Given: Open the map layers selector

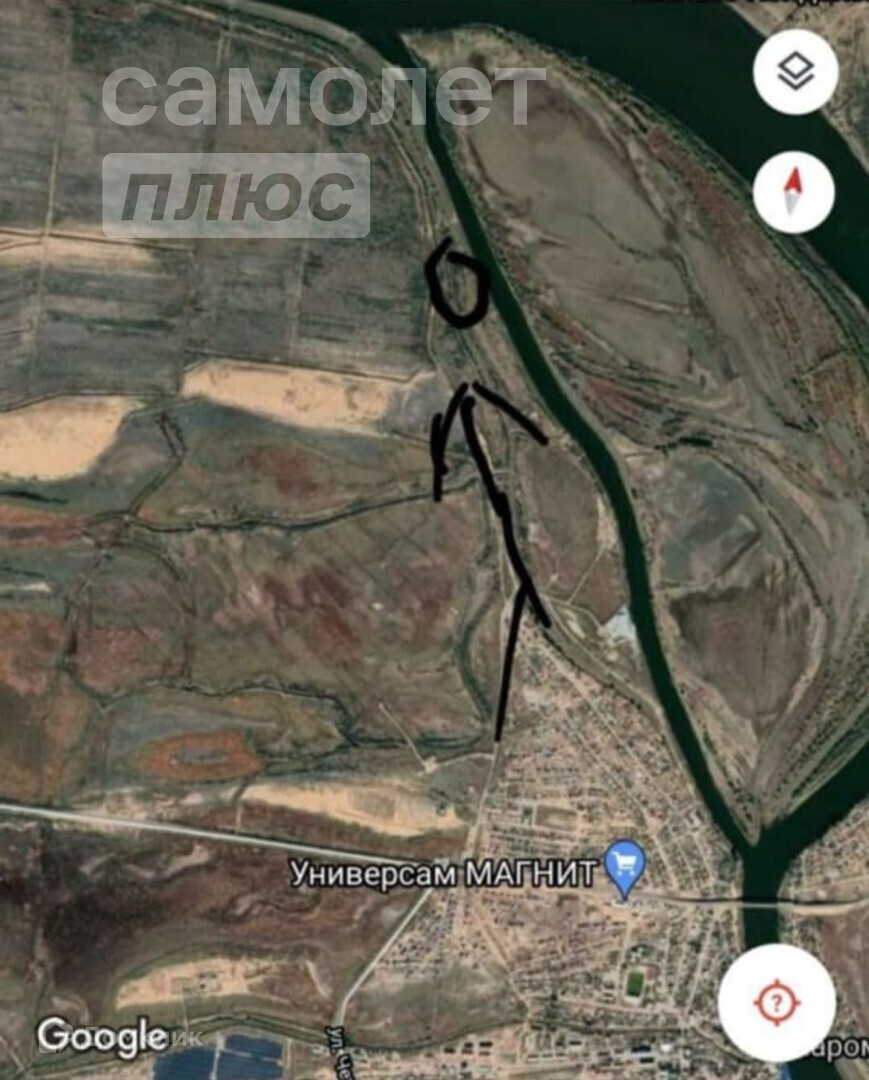Looking at the screenshot, I should pos(795,72).
